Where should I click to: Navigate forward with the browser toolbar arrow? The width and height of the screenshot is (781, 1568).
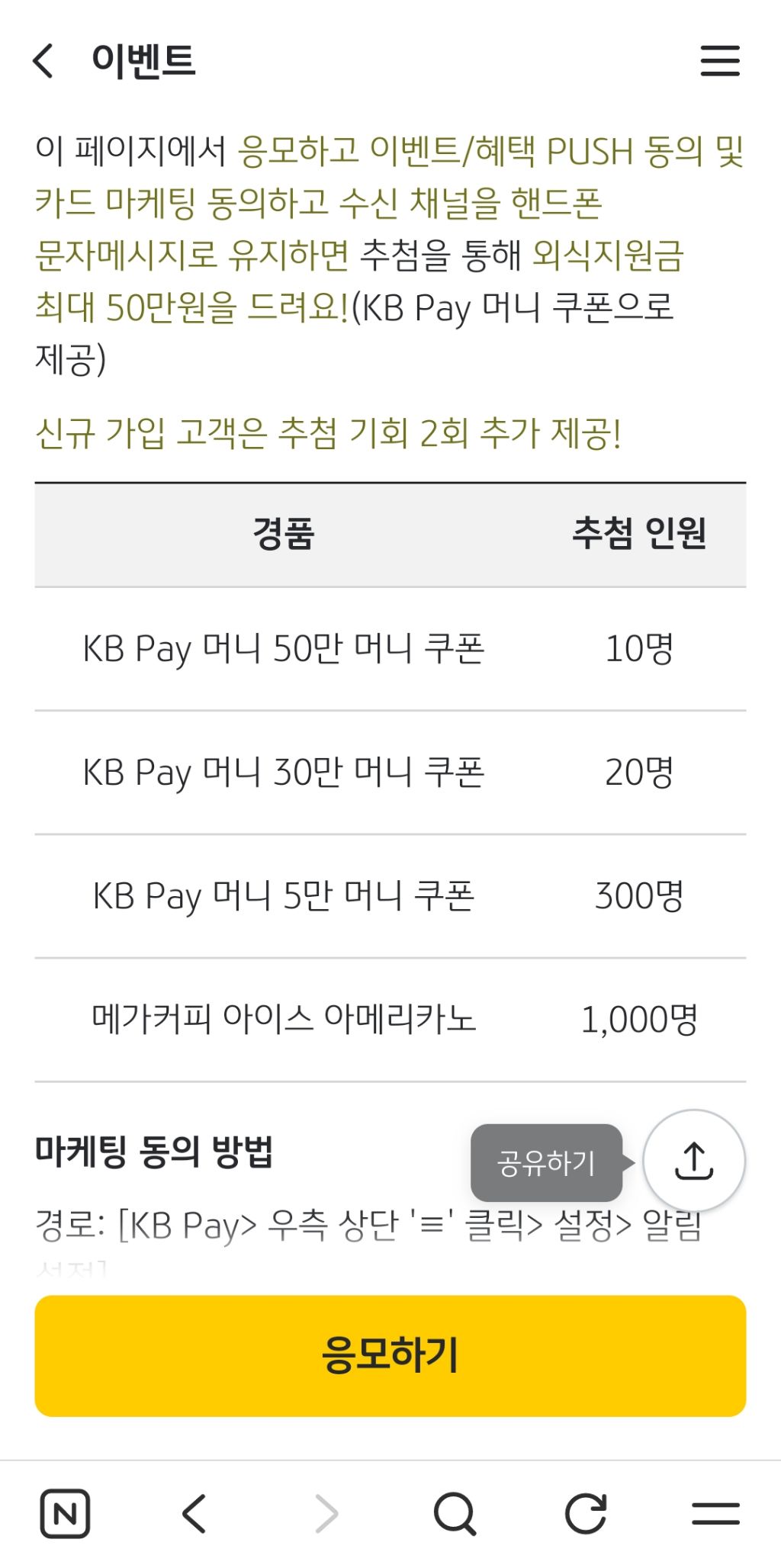(326, 1513)
